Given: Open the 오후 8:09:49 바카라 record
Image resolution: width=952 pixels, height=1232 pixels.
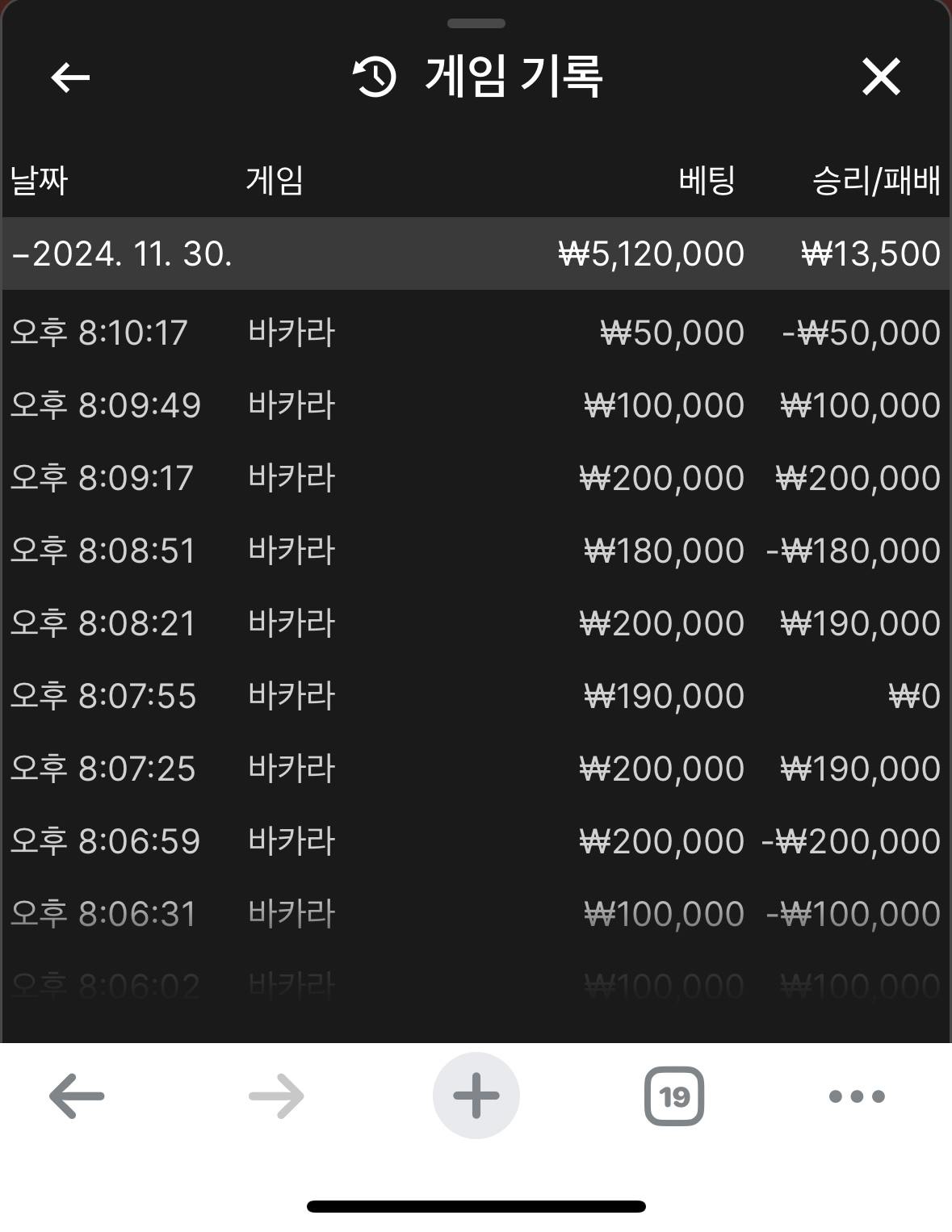Looking at the screenshot, I should click(475, 405).
